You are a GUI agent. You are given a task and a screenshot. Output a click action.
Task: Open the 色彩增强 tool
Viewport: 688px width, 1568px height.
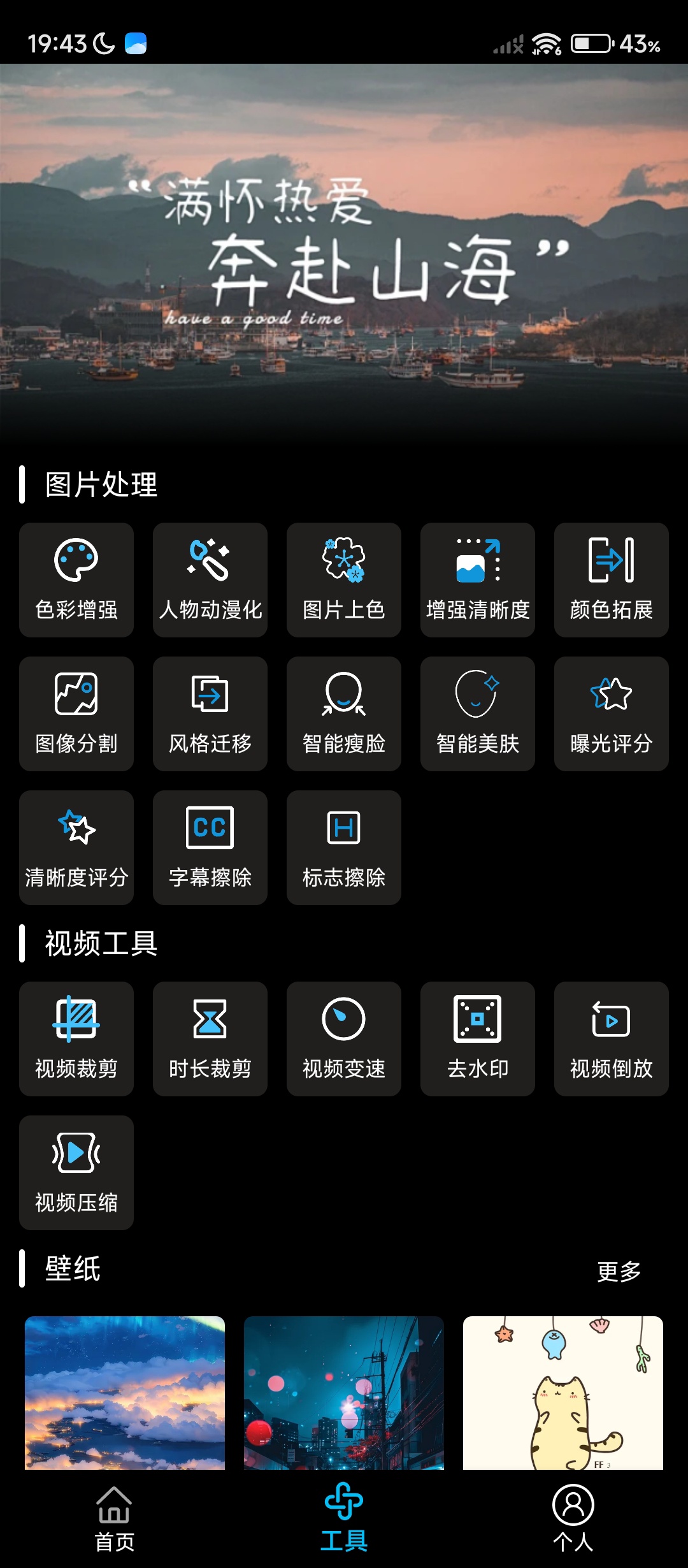pyautogui.click(x=76, y=580)
